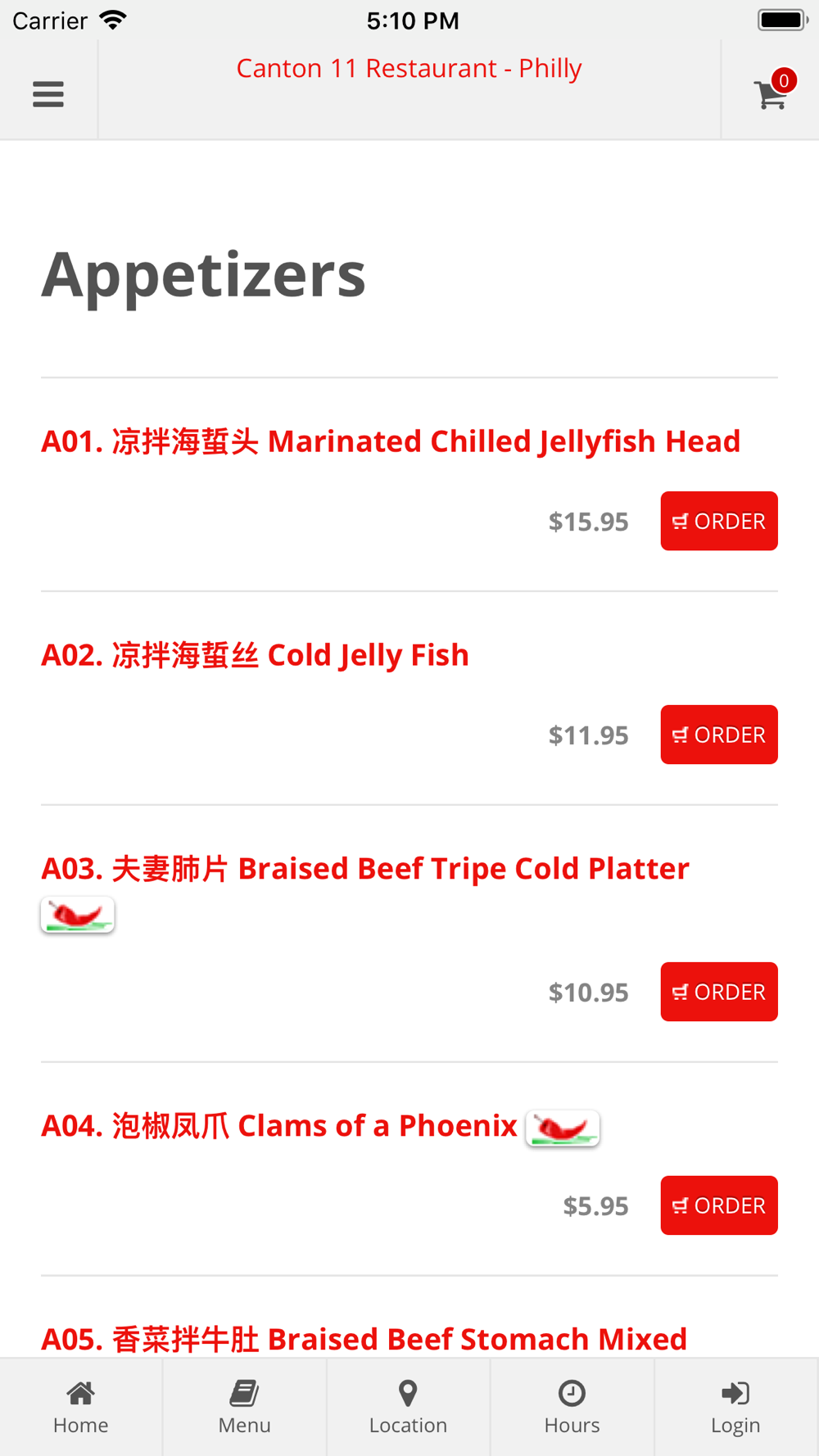Order A04 Clams of a Phoenix
Screen dimensions: 819x1456
tap(719, 1205)
